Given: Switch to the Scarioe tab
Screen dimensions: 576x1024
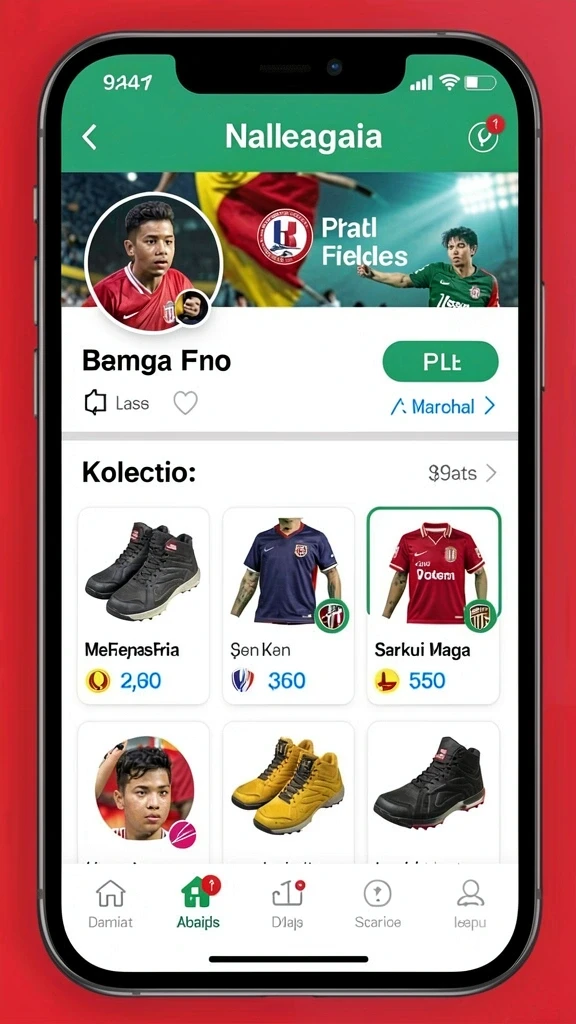Looking at the screenshot, I should coord(377,904).
